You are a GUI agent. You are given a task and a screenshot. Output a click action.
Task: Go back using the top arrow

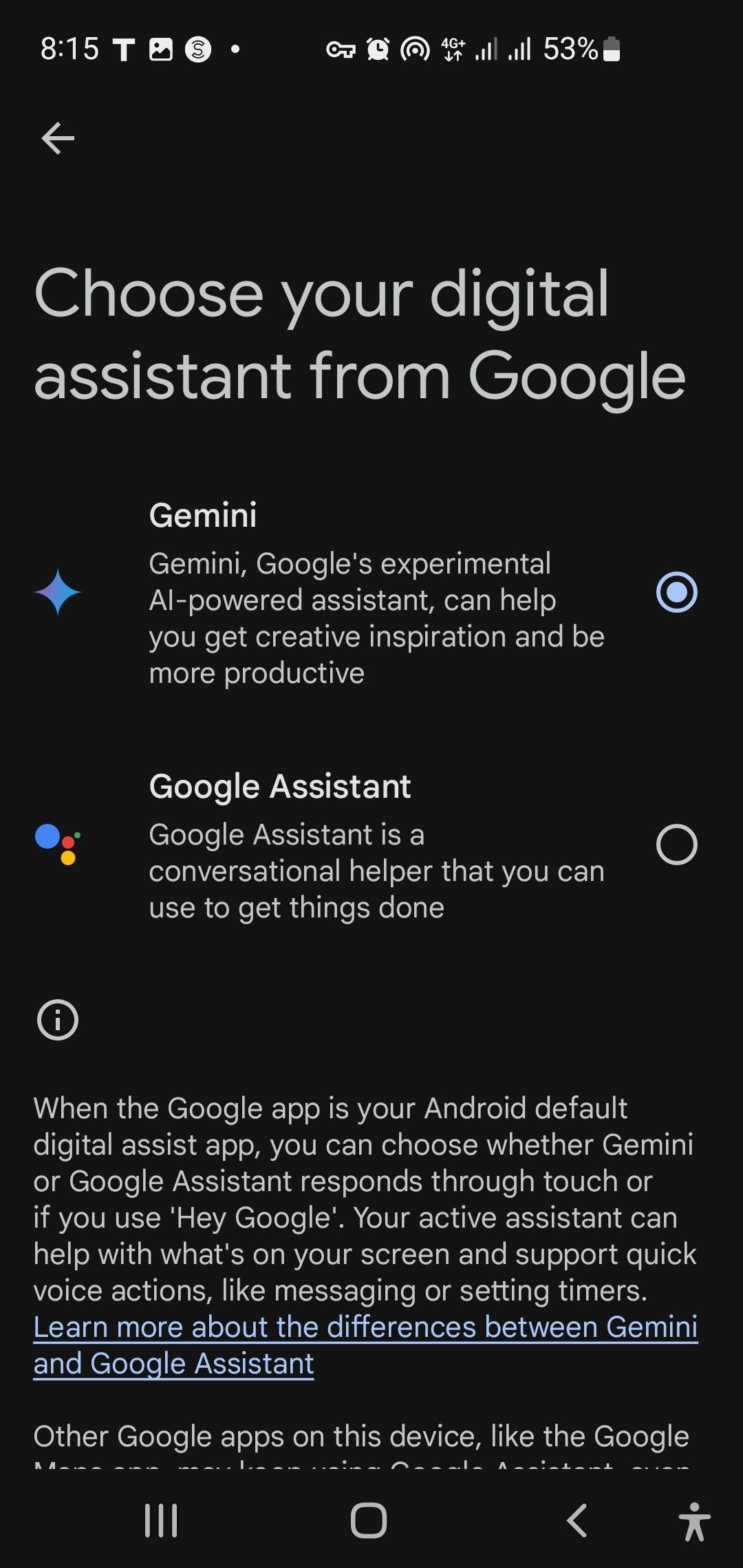tap(58, 138)
